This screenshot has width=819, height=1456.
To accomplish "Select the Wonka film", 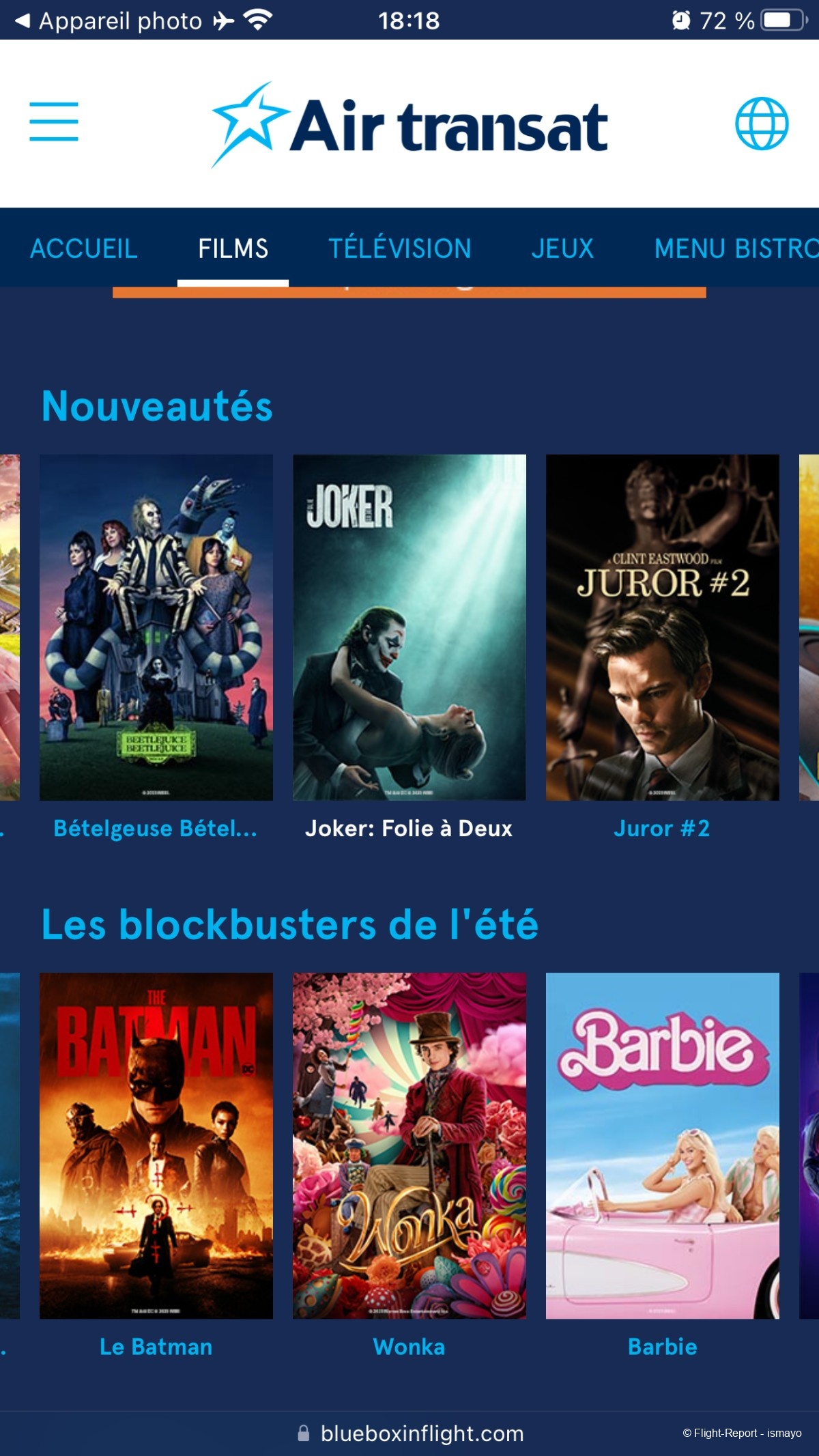I will 409,1145.
